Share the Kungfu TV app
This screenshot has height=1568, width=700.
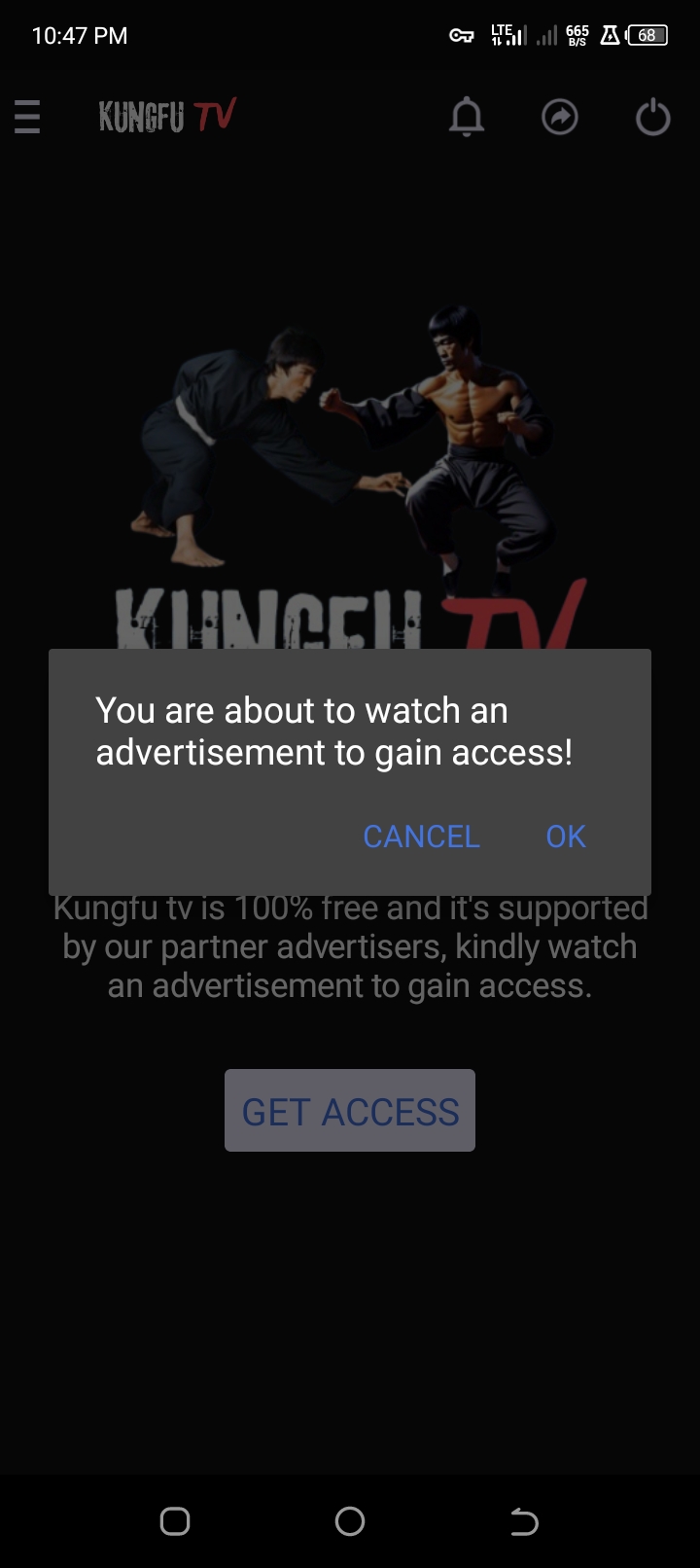(x=559, y=118)
